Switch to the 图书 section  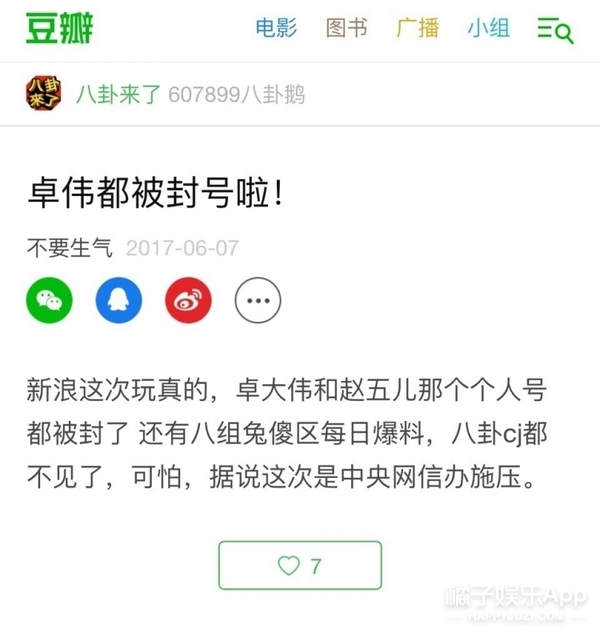pyautogui.click(x=346, y=28)
